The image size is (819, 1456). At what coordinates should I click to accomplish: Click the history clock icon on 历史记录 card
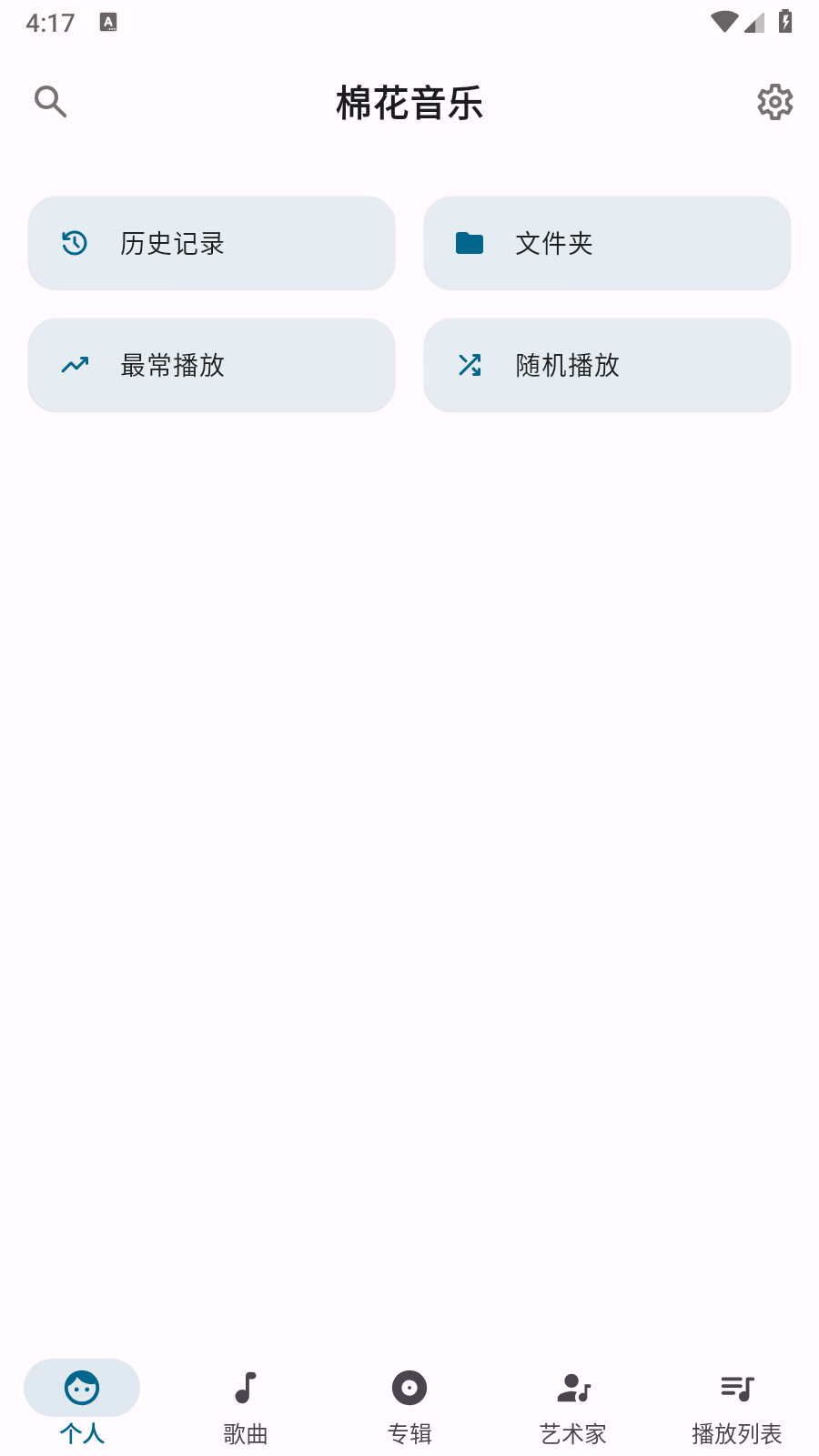pyautogui.click(x=74, y=243)
